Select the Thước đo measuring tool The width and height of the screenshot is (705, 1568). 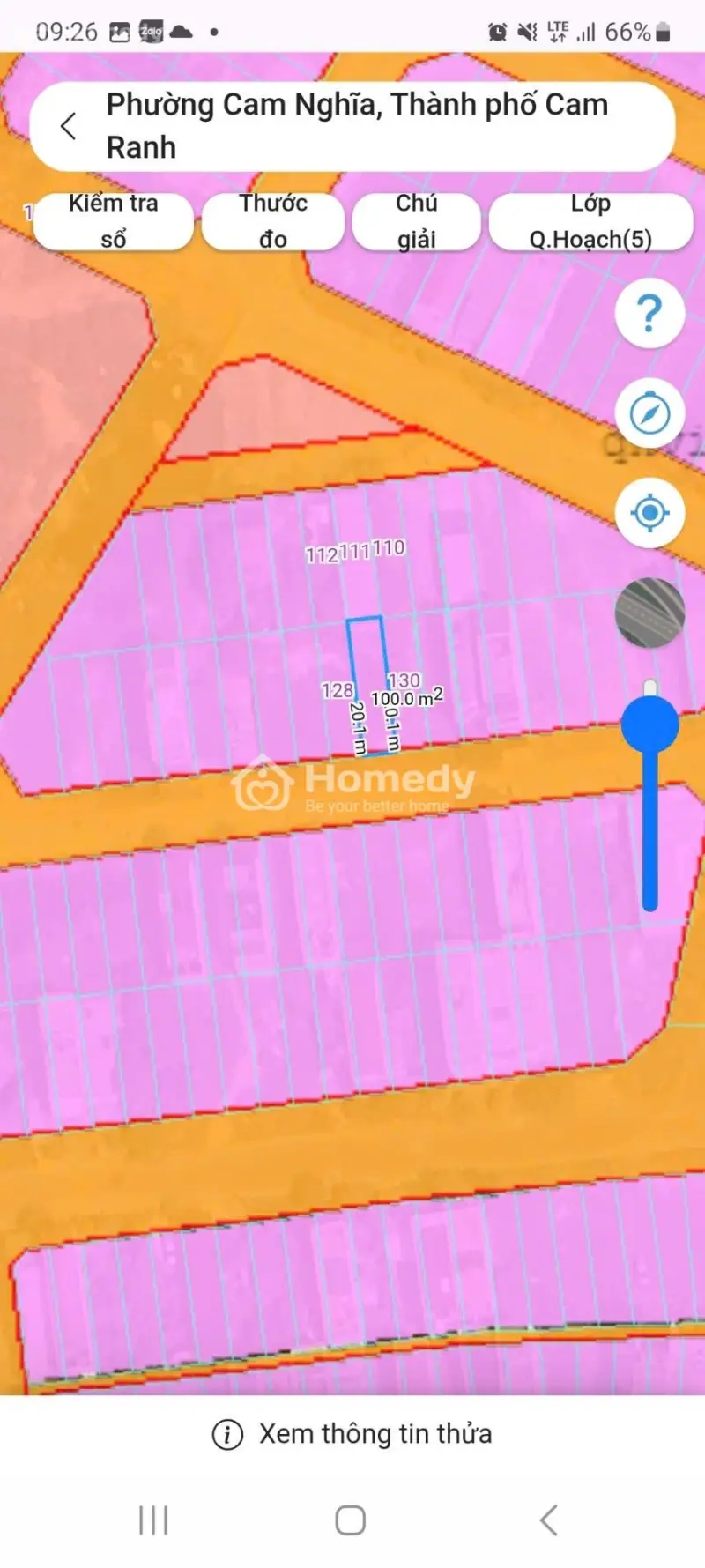pos(273,221)
